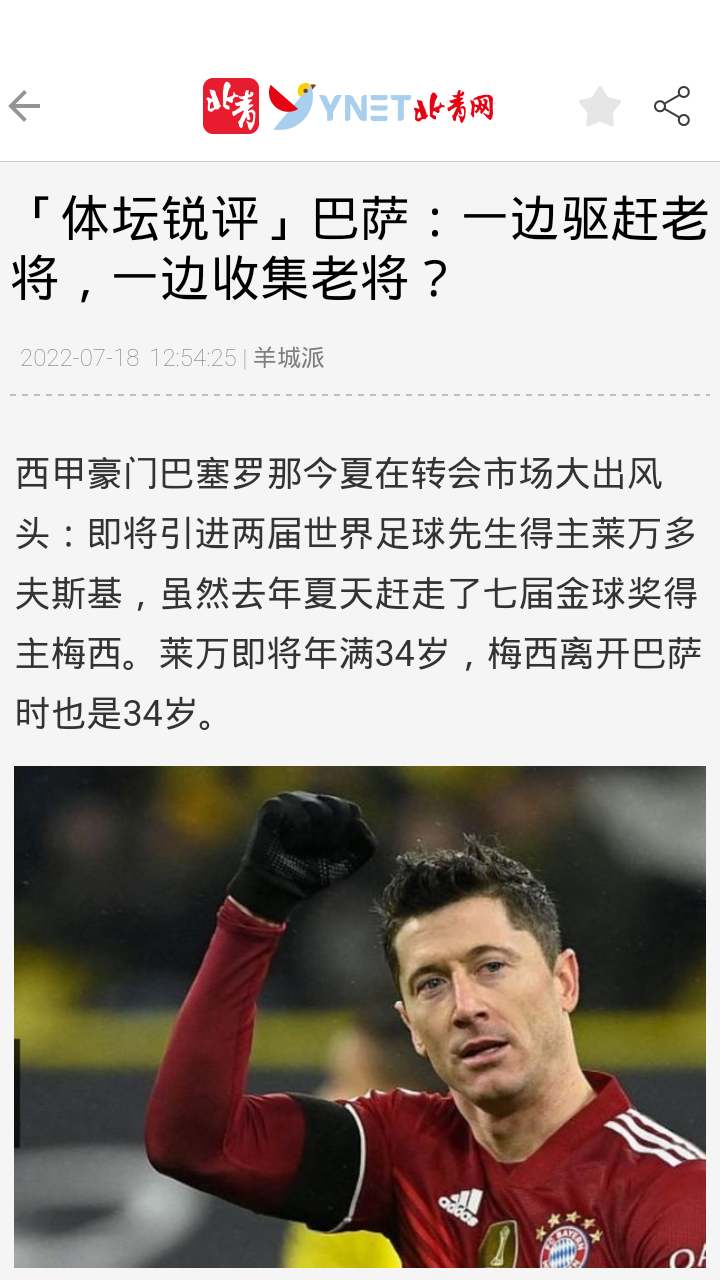The height and width of the screenshot is (1280, 720).
Task: Go back using the arrow icon
Action: click(x=24, y=106)
